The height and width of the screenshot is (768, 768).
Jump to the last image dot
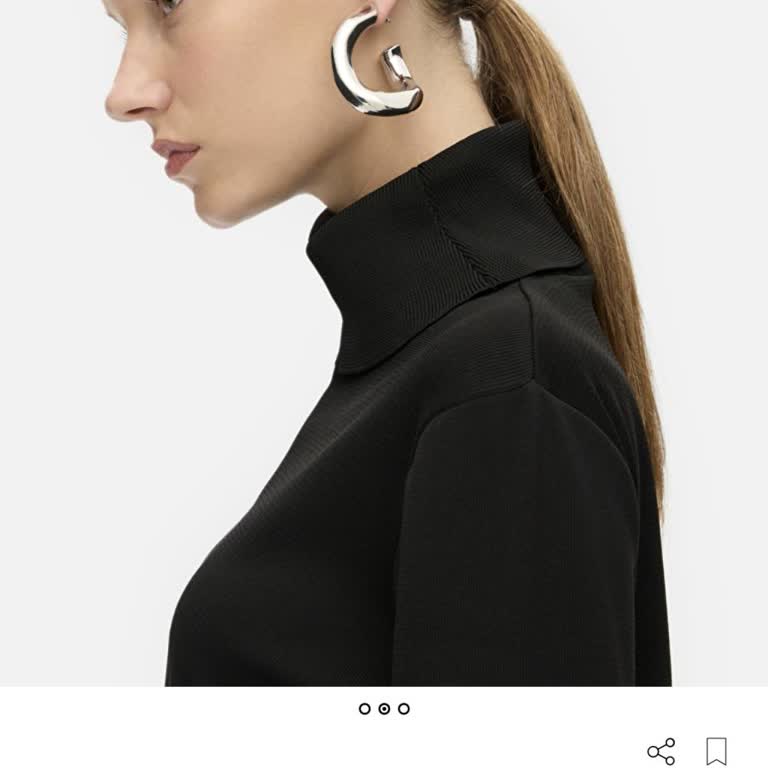click(404, 709)
